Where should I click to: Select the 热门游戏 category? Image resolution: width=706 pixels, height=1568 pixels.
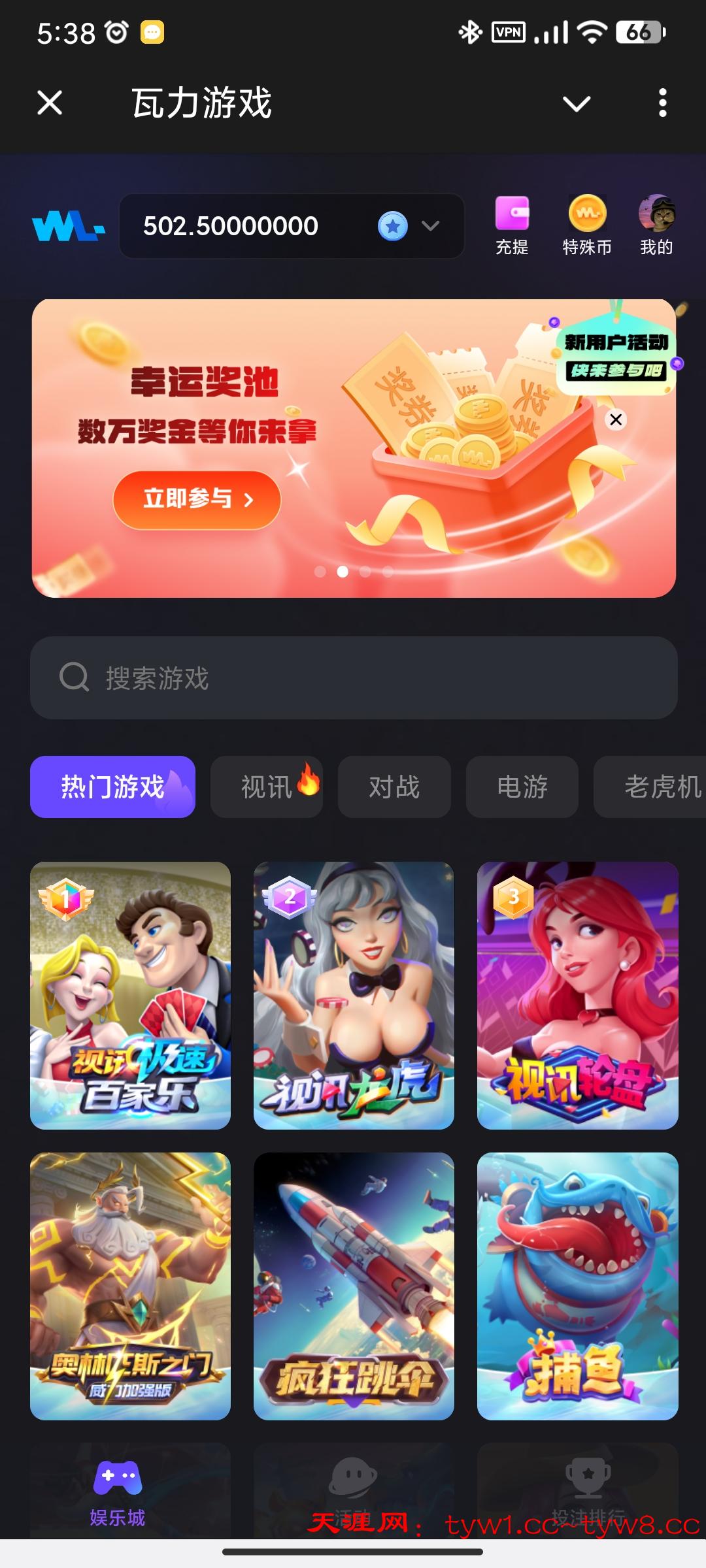(112, 787)
